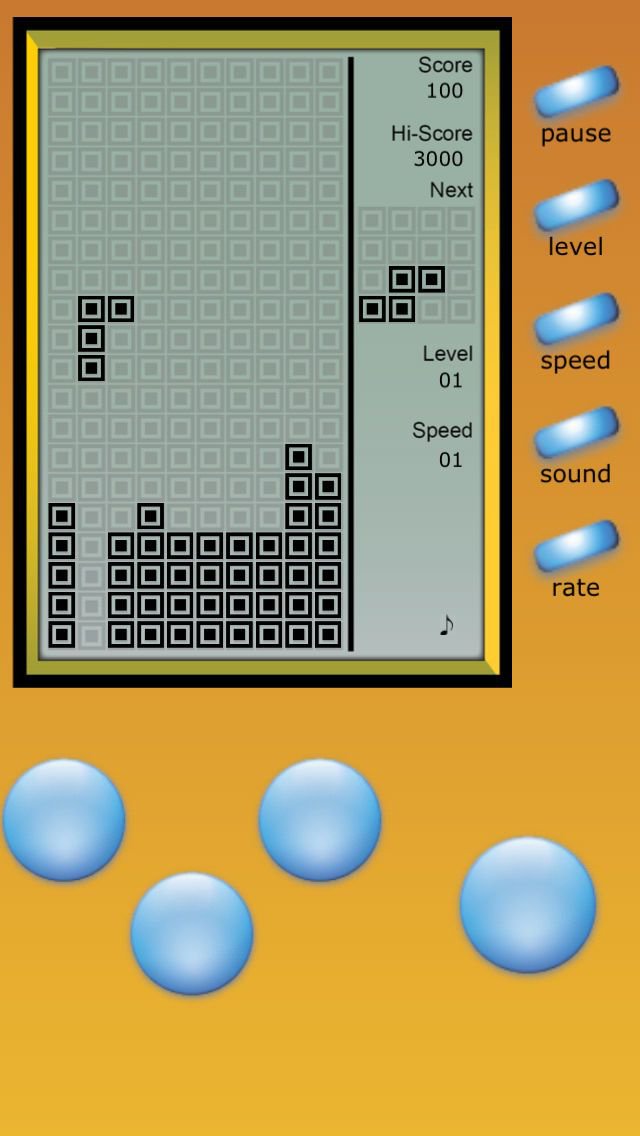This screenshot has width=640, height=1136.
Task: Tap the lowest round directional button
Action: (192, 933)
